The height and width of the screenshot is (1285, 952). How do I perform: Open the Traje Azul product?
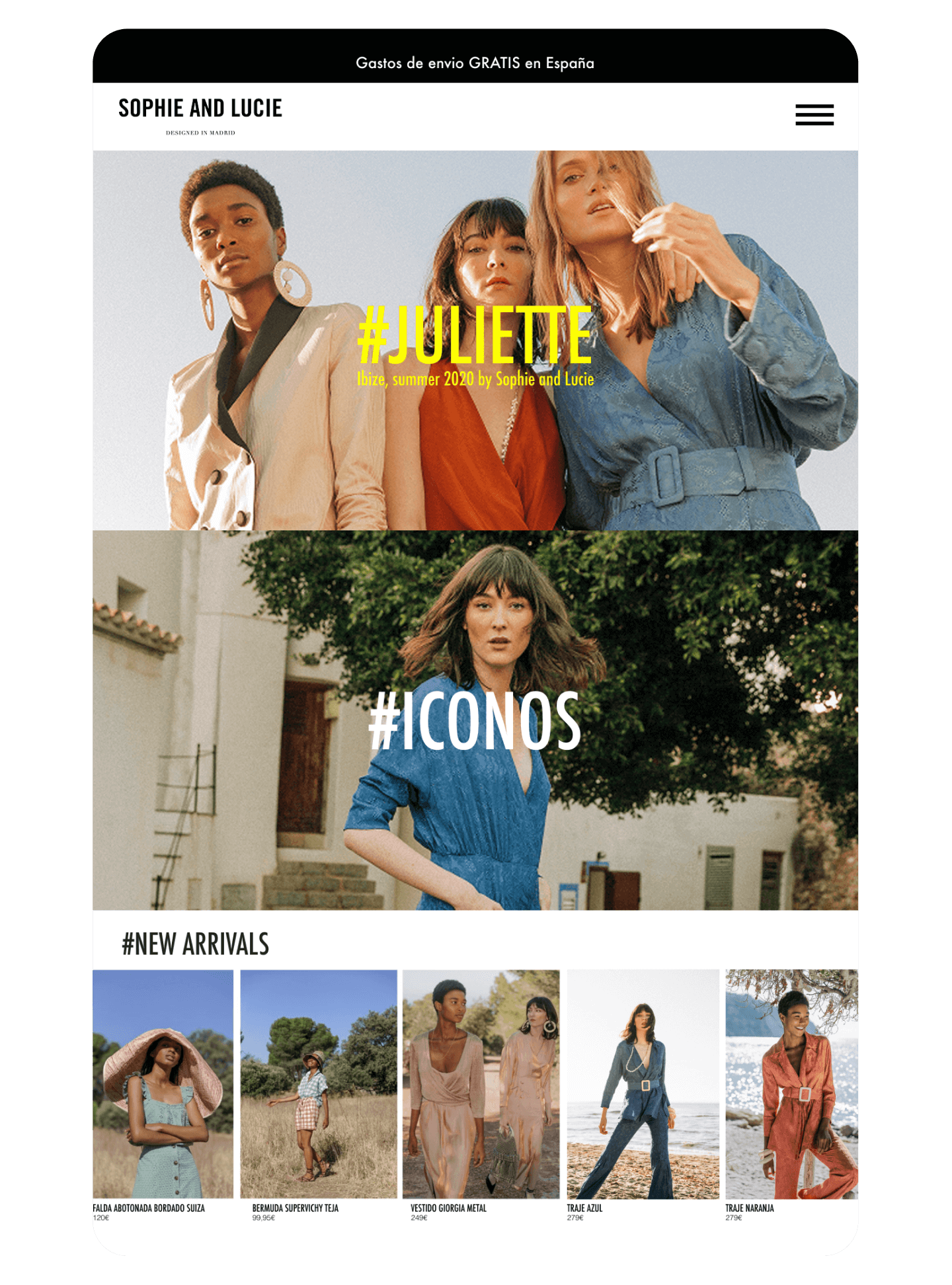643,1085
